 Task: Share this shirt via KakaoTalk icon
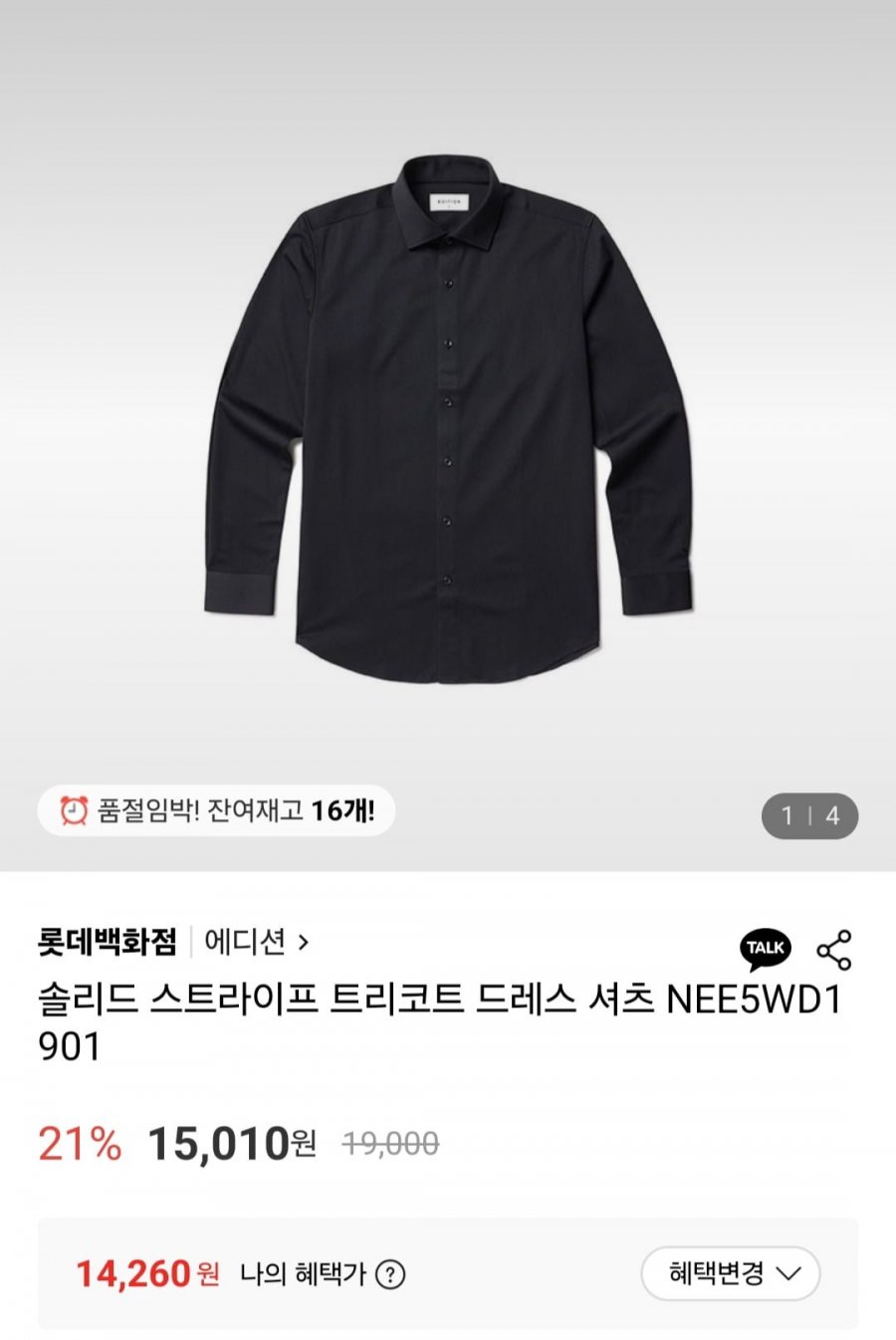765,949
